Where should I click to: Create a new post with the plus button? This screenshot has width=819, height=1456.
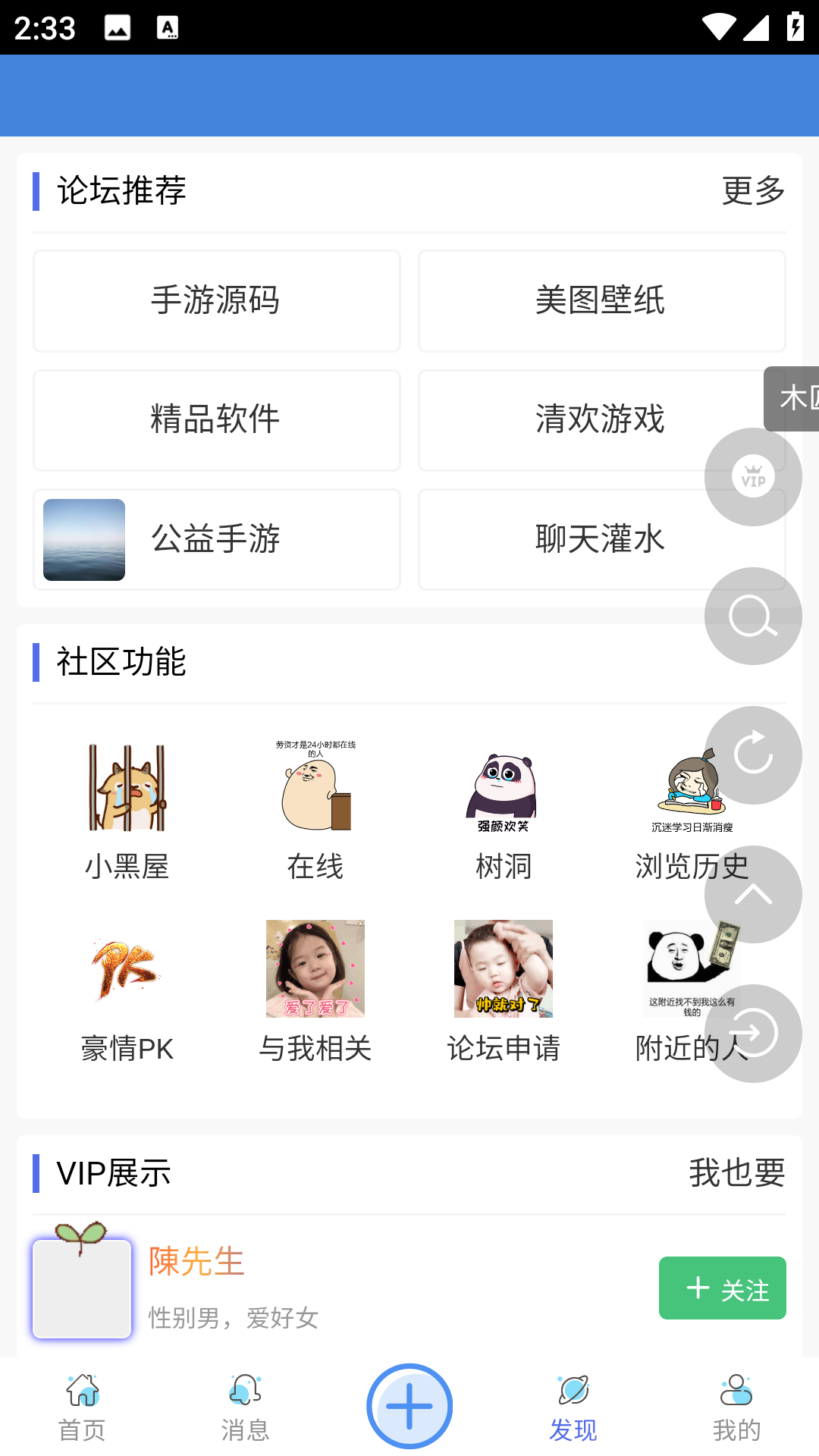click(x=409, y=1406)
